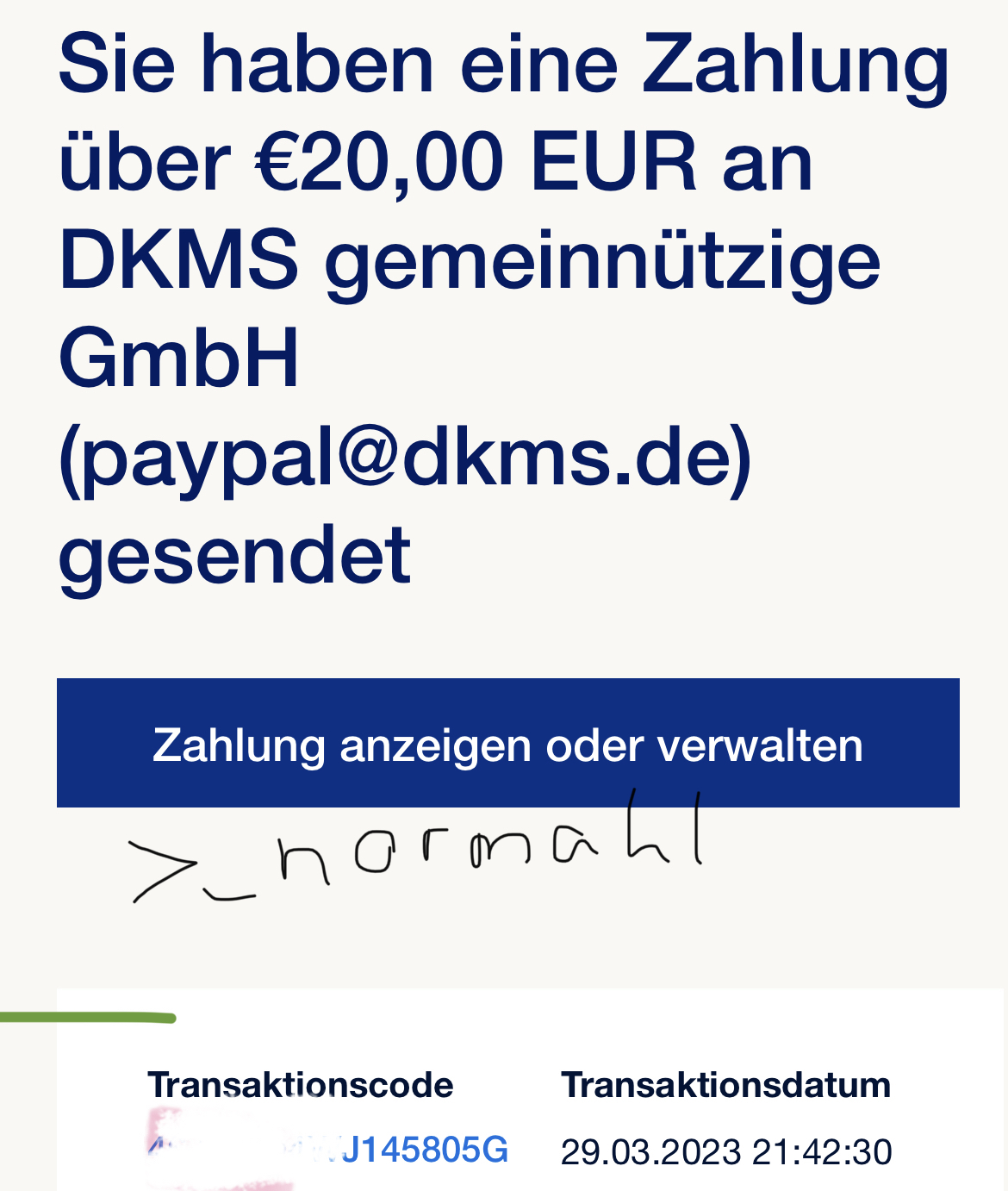Viewport: 1008px width, 1191px height.
Task: Tap Zahlung anzeigen oder verwalten button
Action: 507,744
